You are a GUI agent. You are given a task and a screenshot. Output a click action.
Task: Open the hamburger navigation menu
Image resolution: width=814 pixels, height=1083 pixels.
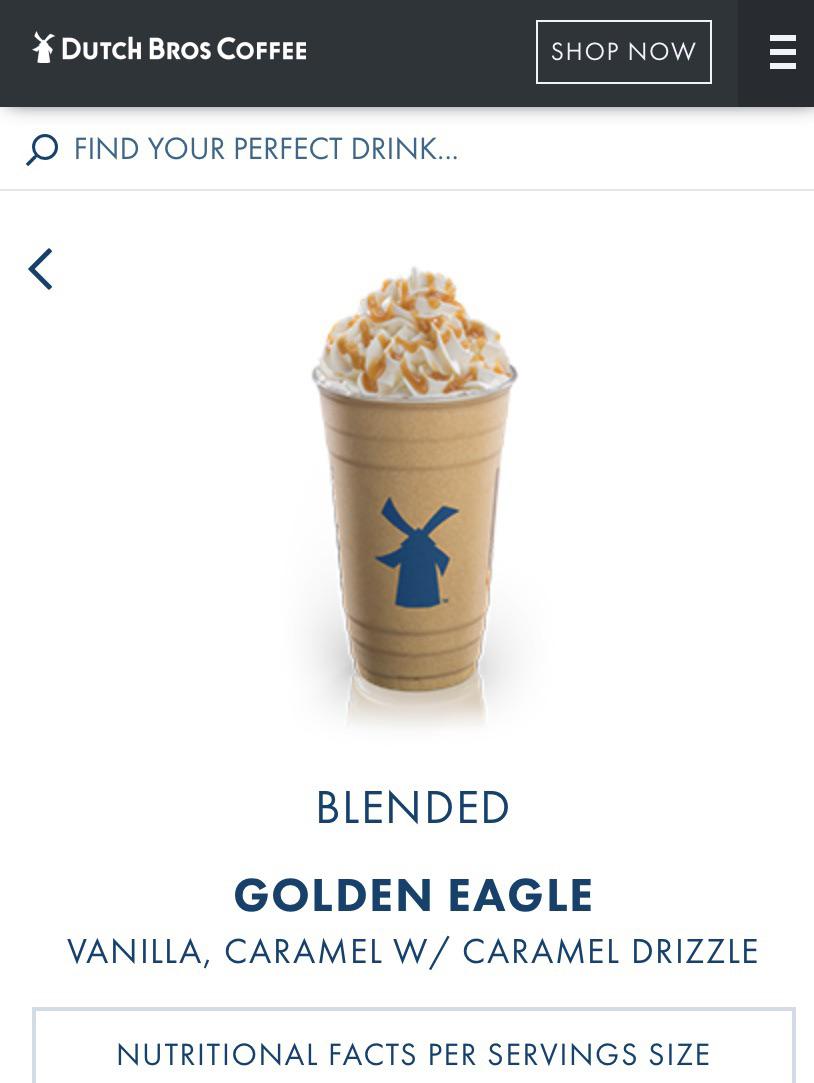pyautogui.click(x=782, y=52)
